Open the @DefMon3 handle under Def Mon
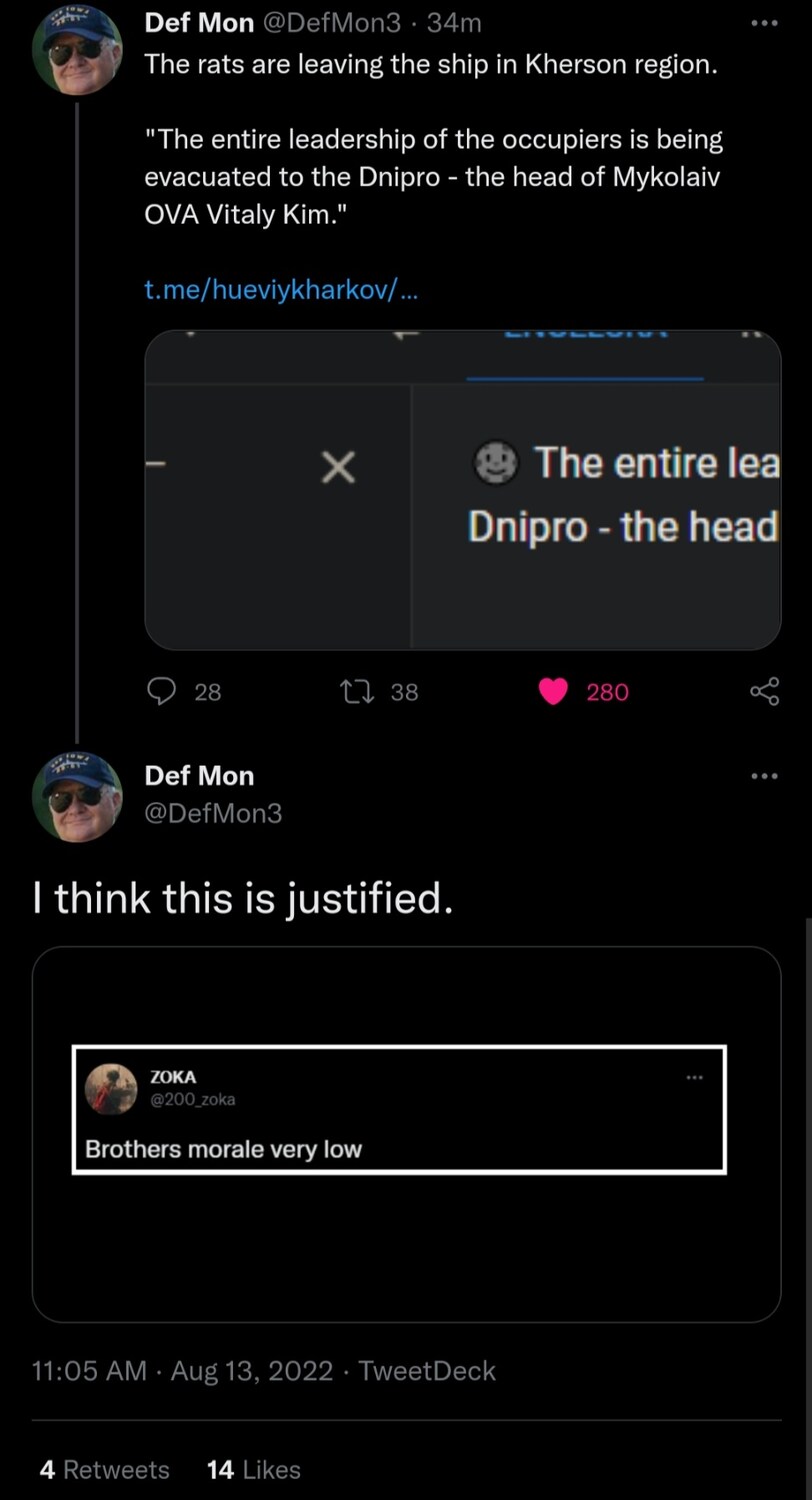The height and width of the screenshot is (1500, 812). click(x=214, y=814)
